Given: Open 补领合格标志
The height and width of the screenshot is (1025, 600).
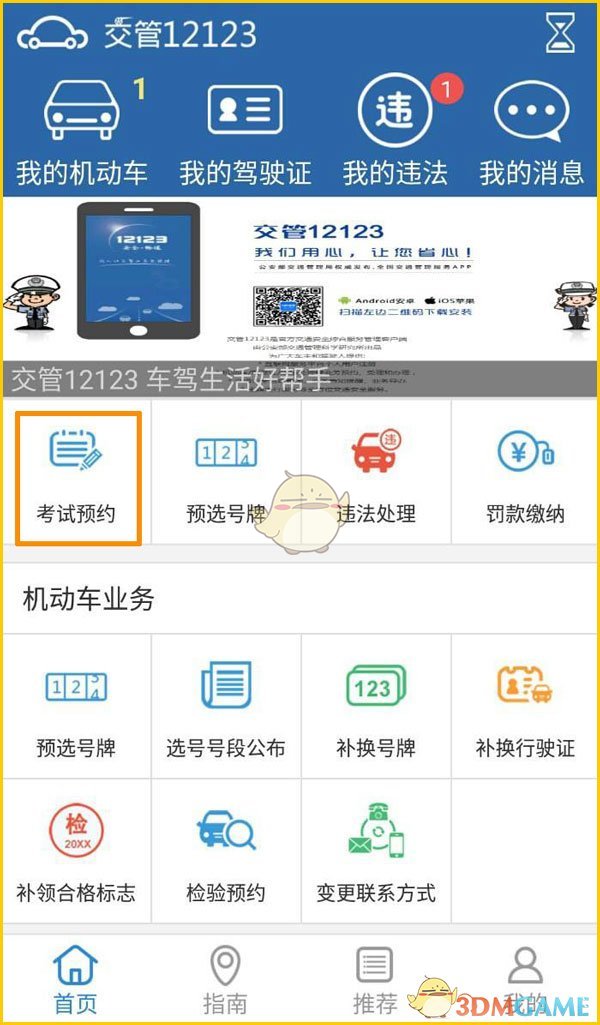Looking at the screenshot, I should 76,852.
